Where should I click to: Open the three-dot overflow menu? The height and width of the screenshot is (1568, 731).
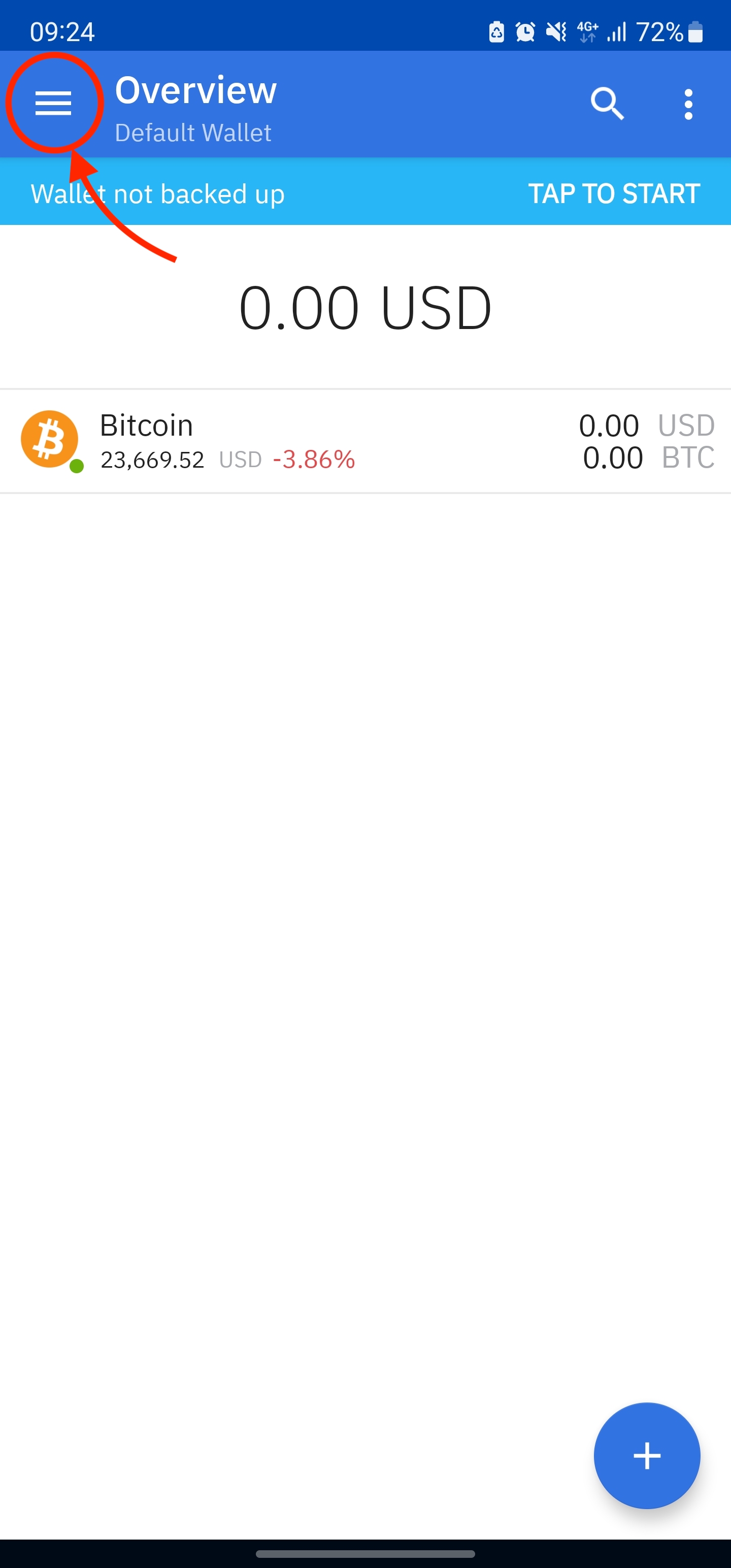click(x=688, y=104)
